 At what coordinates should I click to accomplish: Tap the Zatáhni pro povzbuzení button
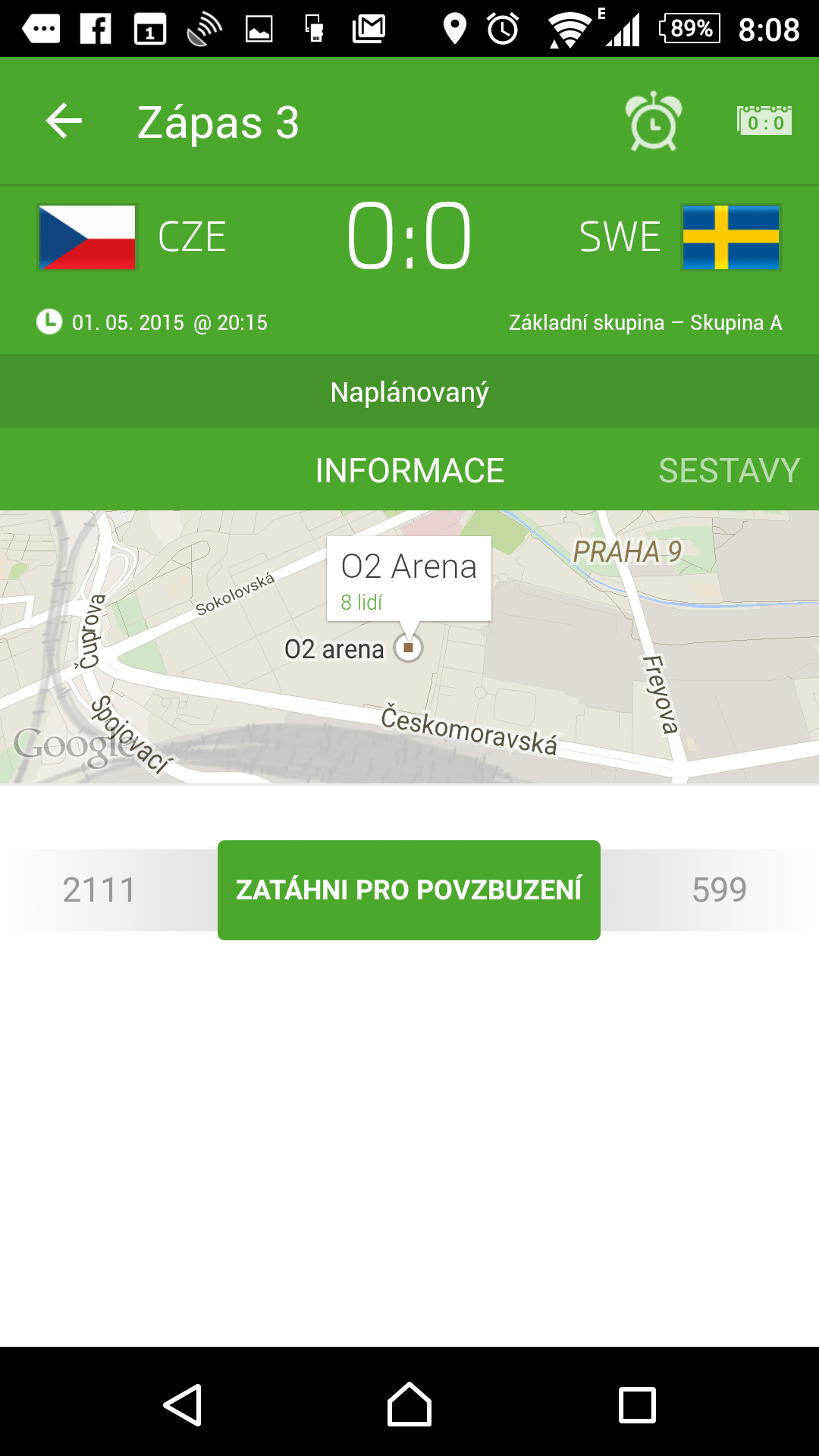(409, 890)
